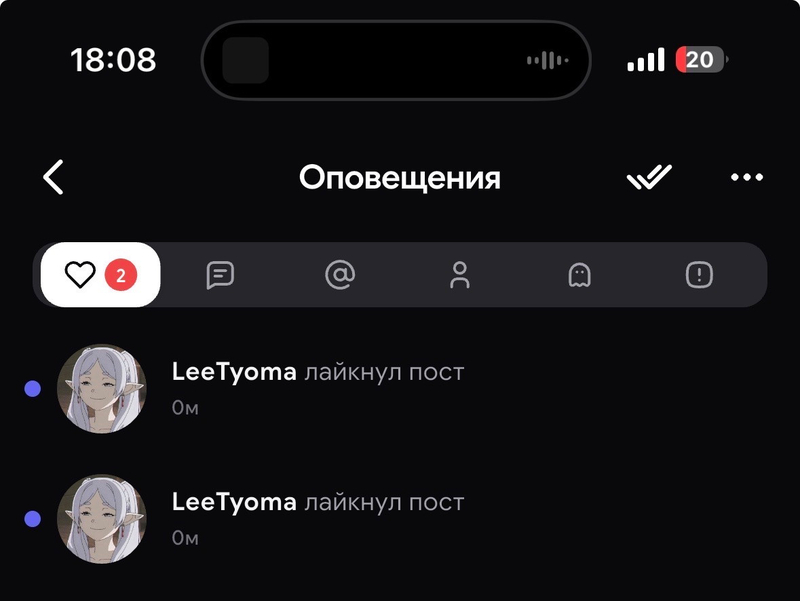
Task: Switch to the mentions @ tab
Action: (340, 274)
